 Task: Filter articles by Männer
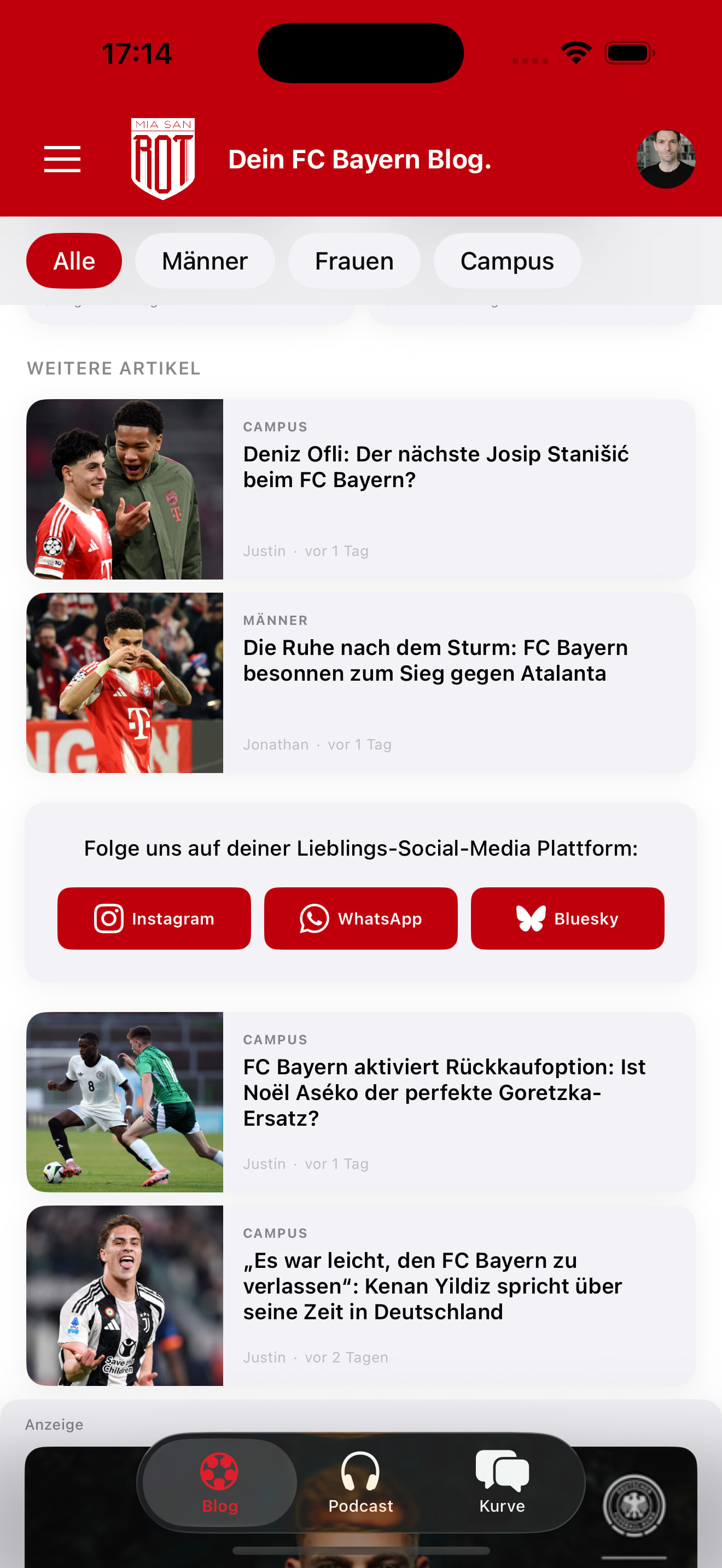205,261
